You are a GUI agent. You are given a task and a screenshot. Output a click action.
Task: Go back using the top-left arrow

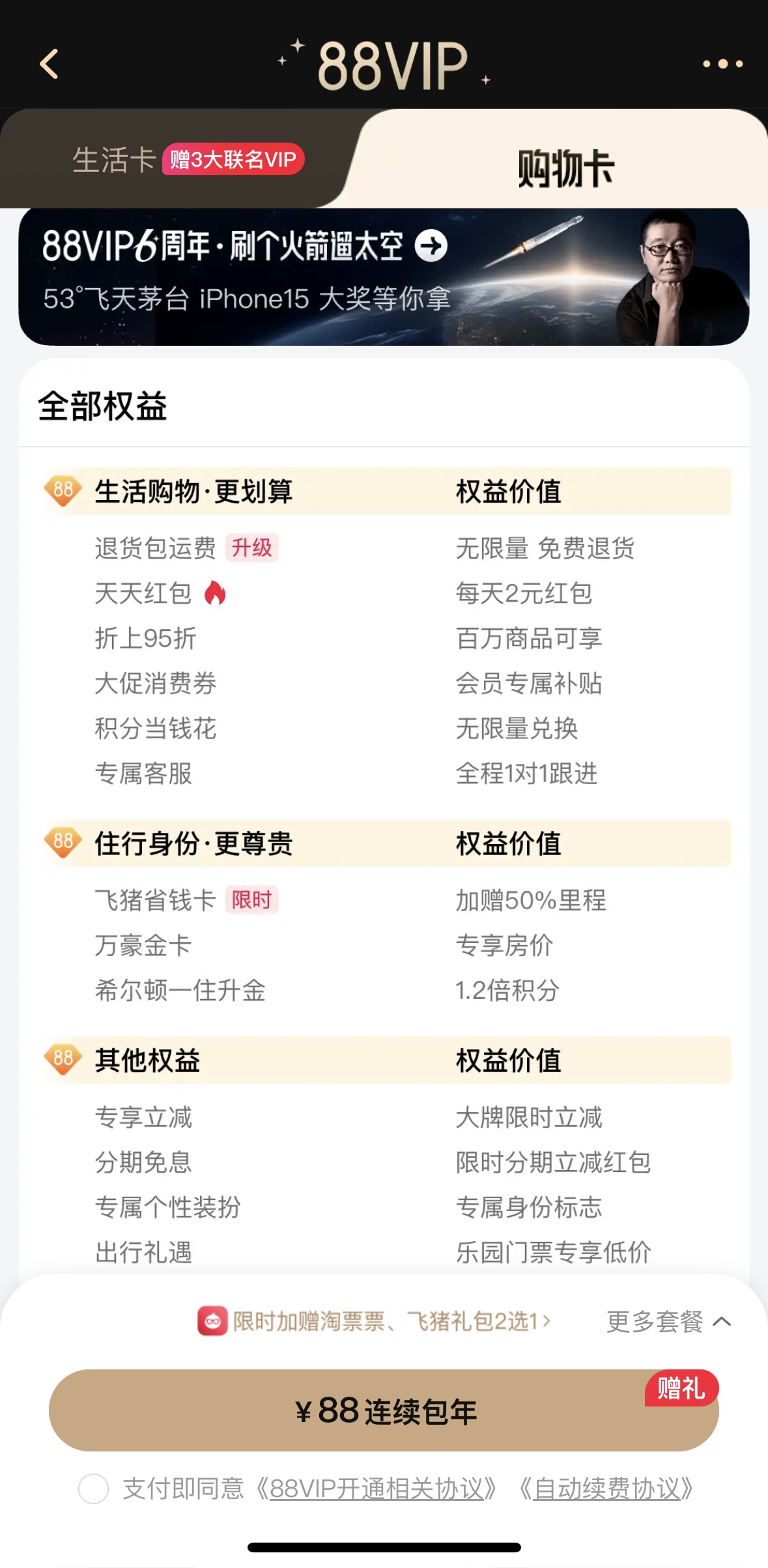(x=49, y=64)
